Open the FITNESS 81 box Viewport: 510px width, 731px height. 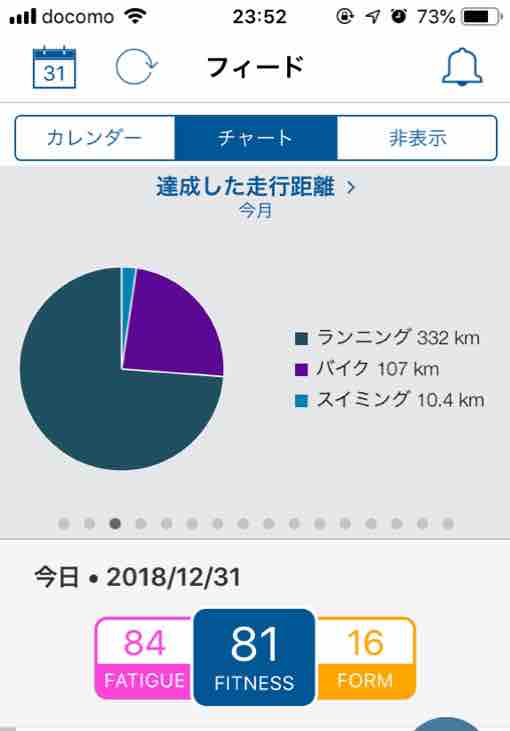tap(254, 657)
